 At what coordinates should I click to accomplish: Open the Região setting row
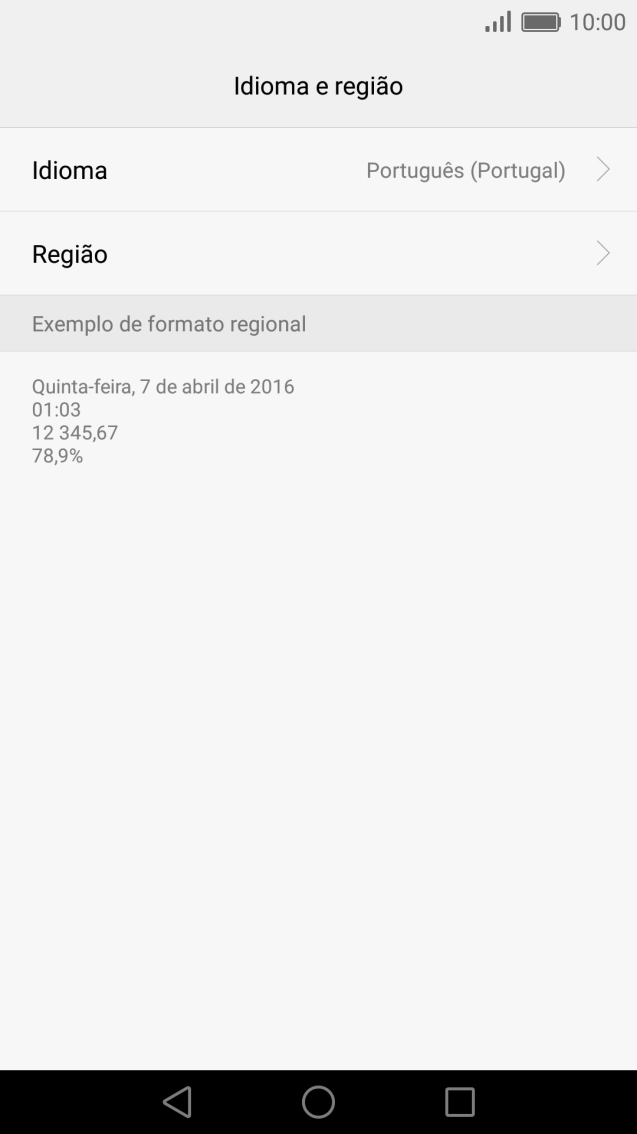point(318,254)
